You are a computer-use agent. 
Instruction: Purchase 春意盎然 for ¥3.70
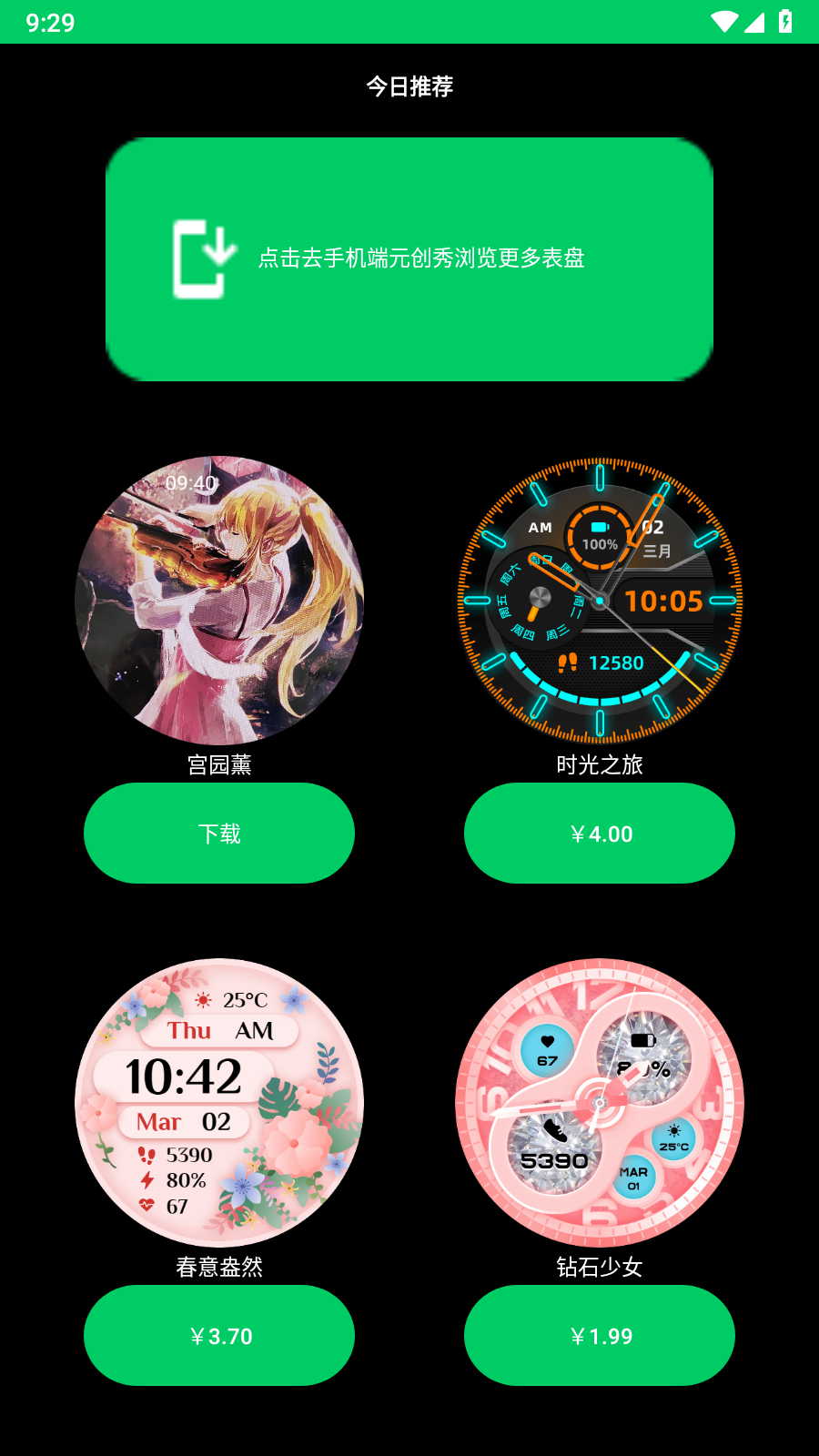(x=219, y=1335)
